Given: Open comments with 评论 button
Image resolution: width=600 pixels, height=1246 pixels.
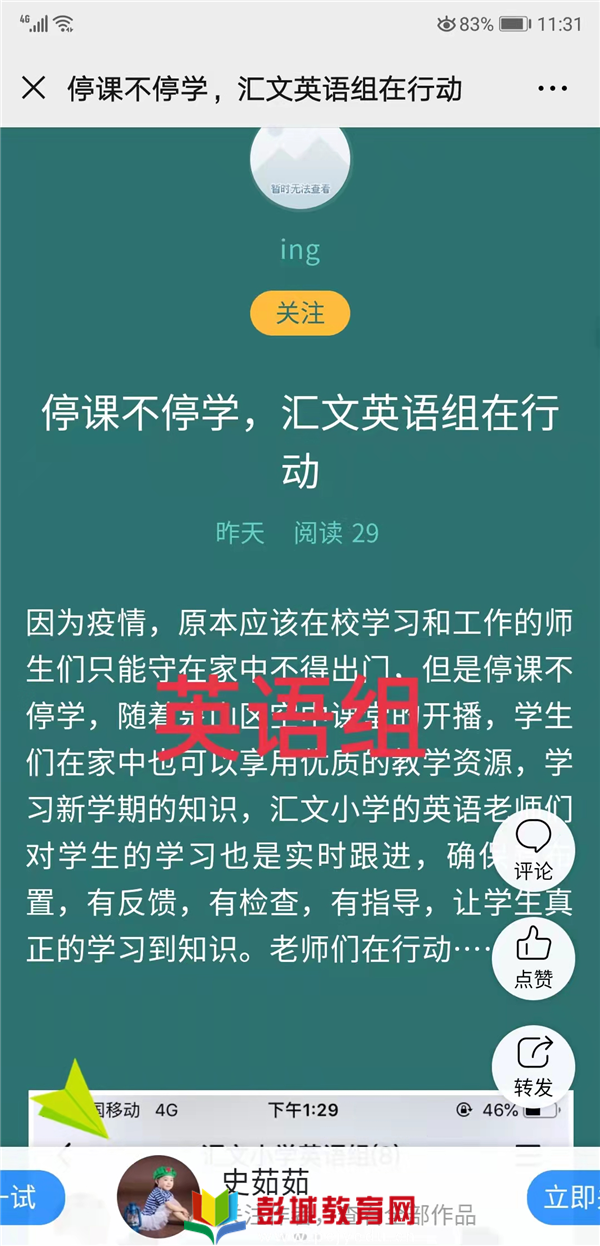Looking at the screenshot, I should (x=534, y=851).
